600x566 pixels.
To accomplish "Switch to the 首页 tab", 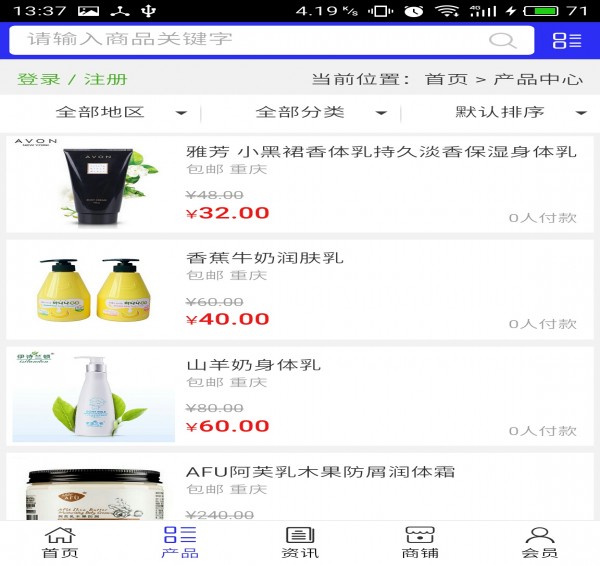I will coord(60,542).
